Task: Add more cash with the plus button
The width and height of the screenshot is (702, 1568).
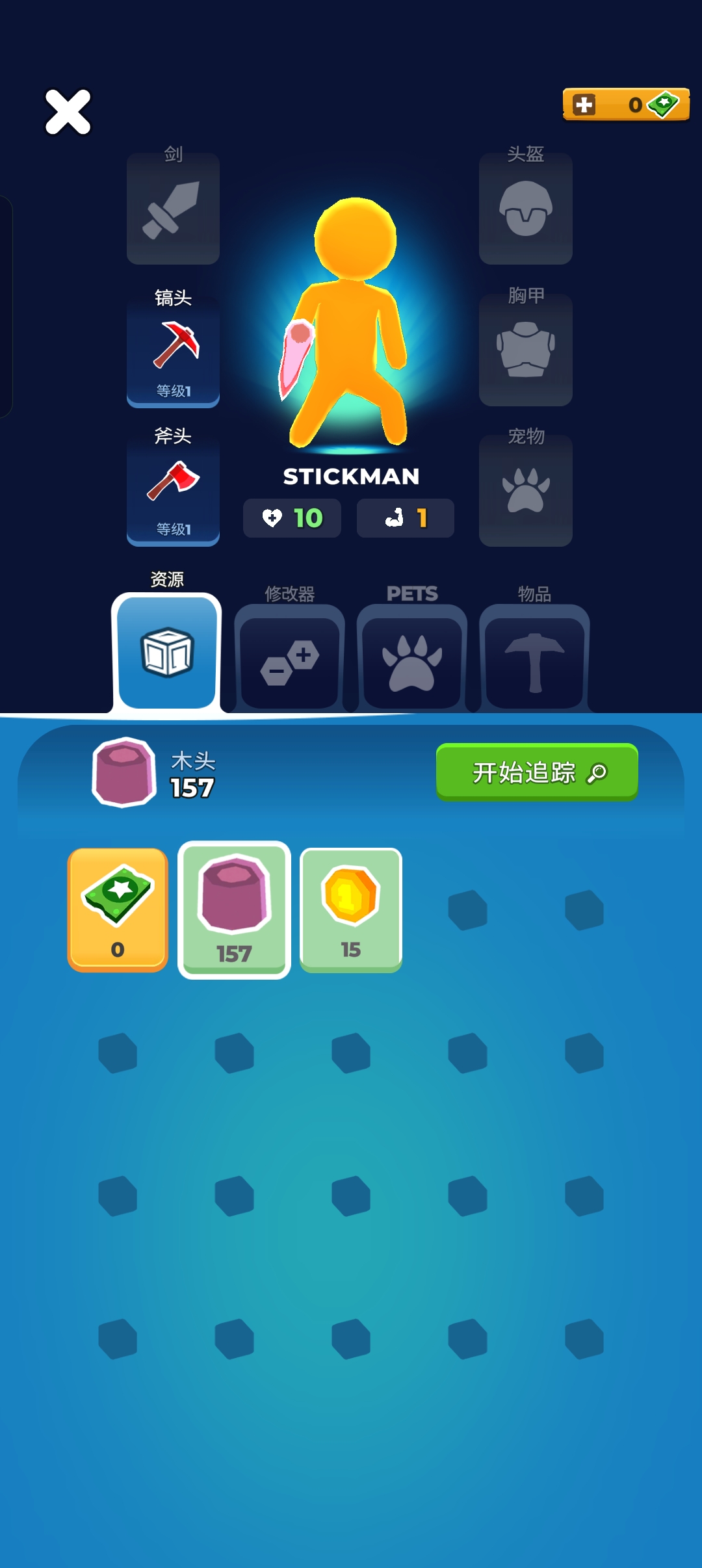Action: click(584, 105)
